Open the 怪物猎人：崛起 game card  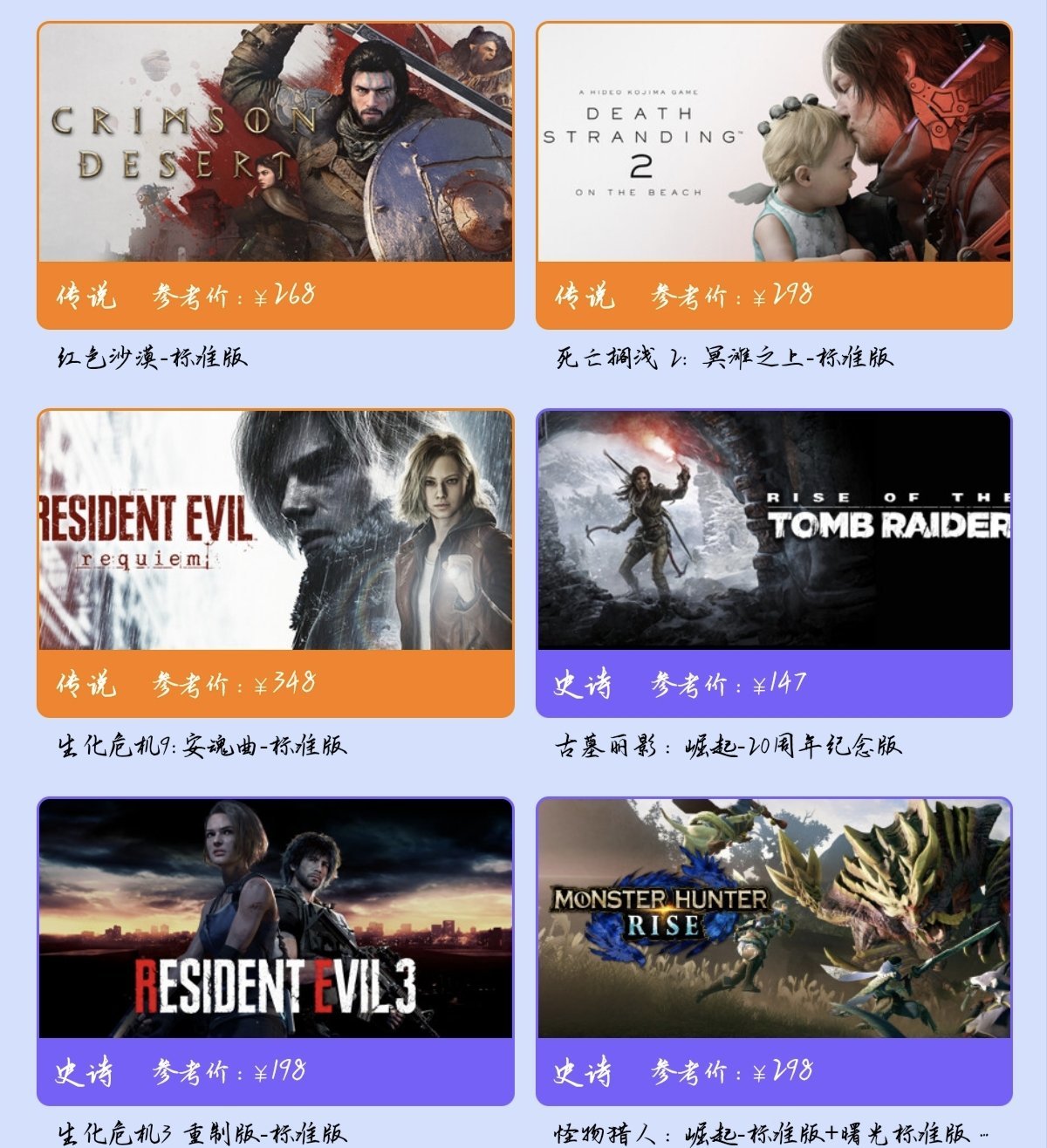(774, 919)
